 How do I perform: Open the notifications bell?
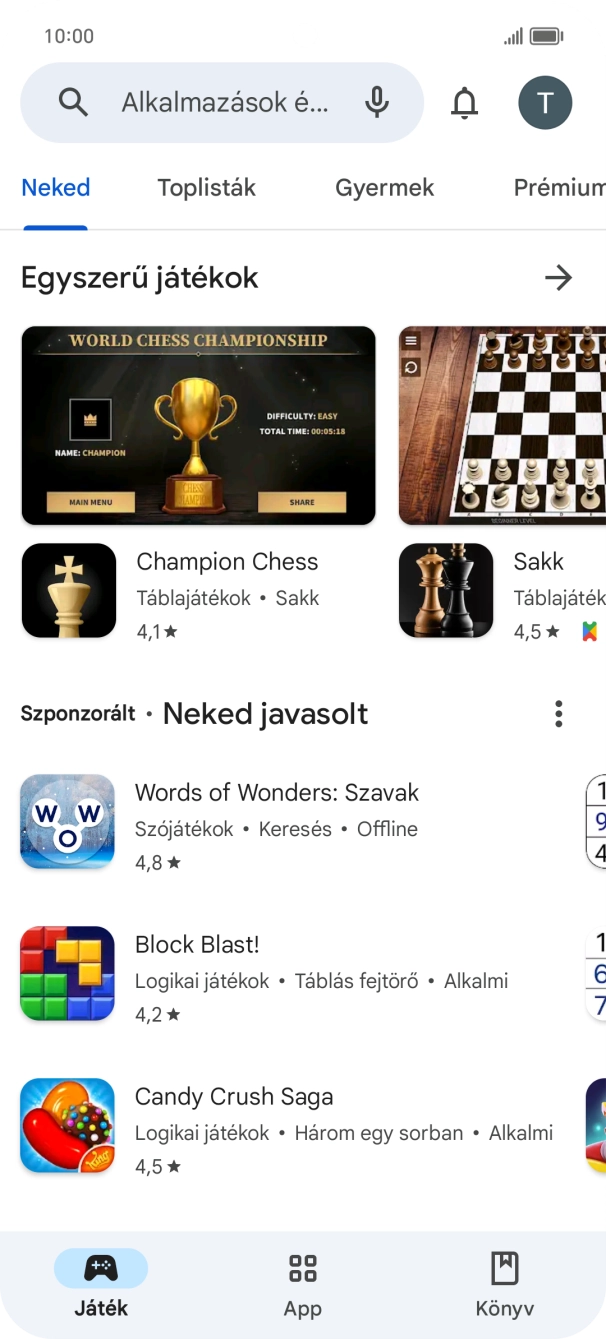pos(464,102)
